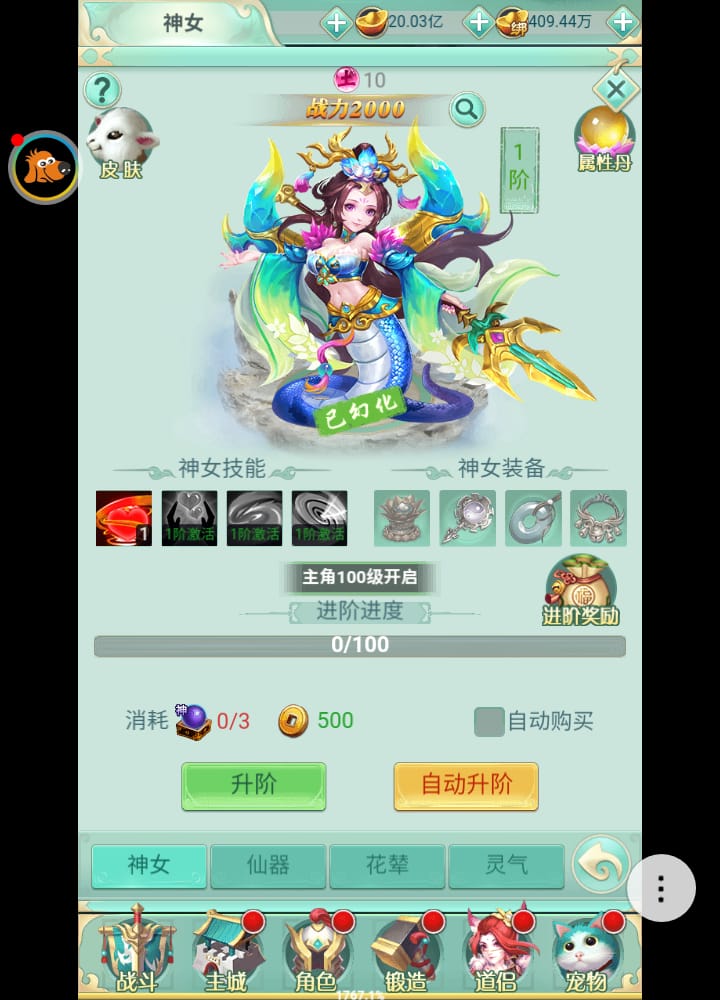Close the 神女 panel
This screenshot has width=720, height=1000.
tap(616, 91)
